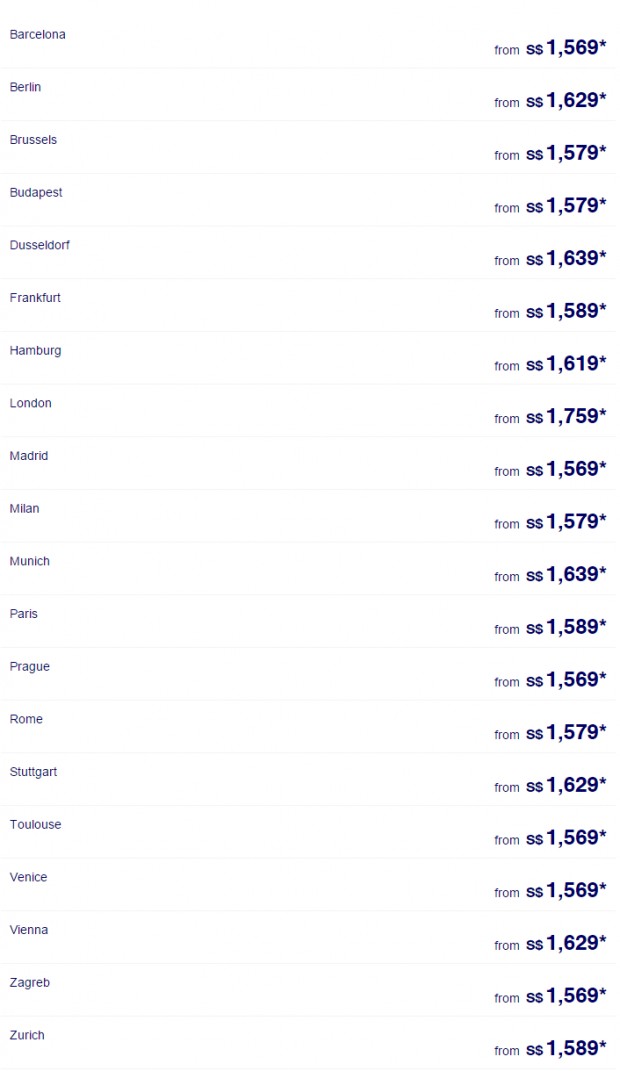The height and width of the screenshot is (1071, 620).
Task: Select the Munich destination row
Action: pos(308,568)
